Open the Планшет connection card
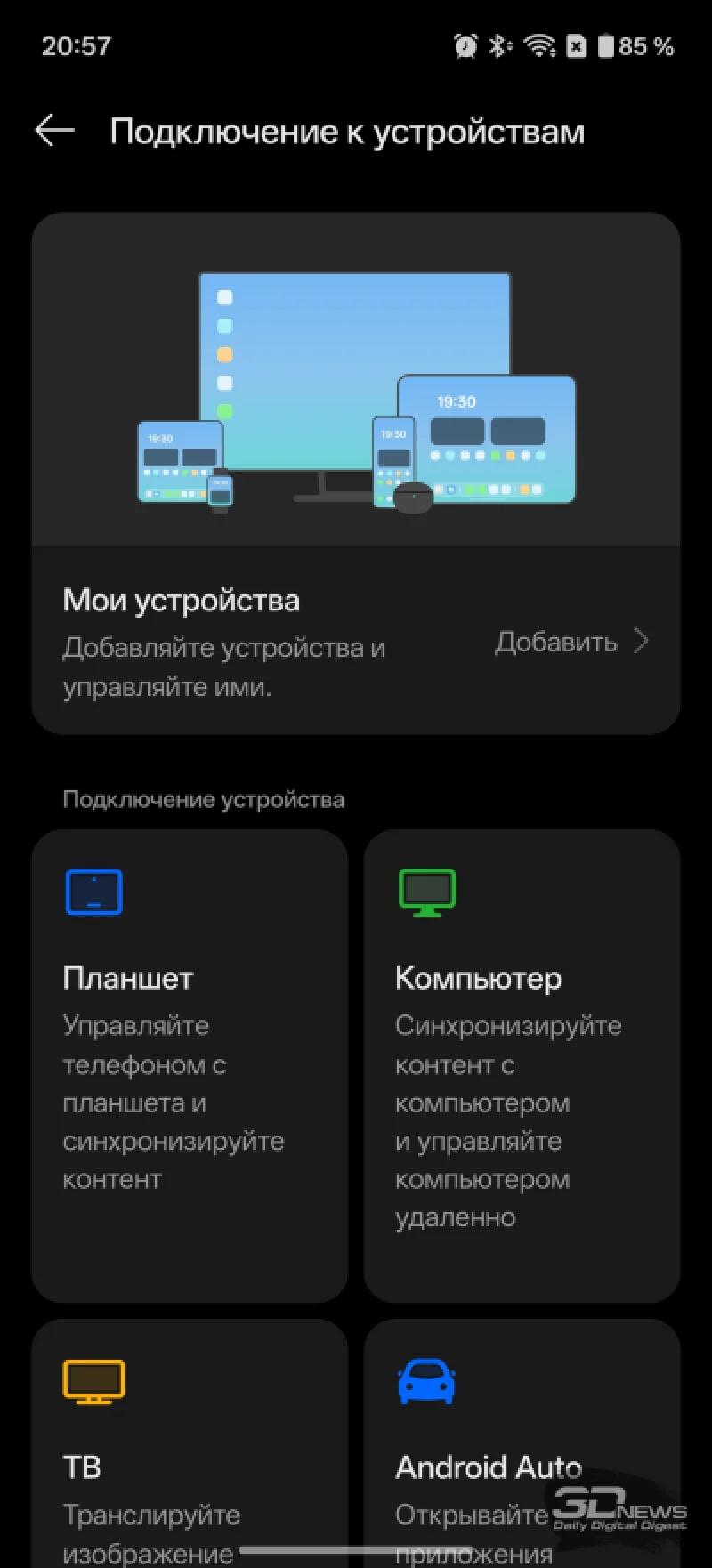 (190, 1065)
